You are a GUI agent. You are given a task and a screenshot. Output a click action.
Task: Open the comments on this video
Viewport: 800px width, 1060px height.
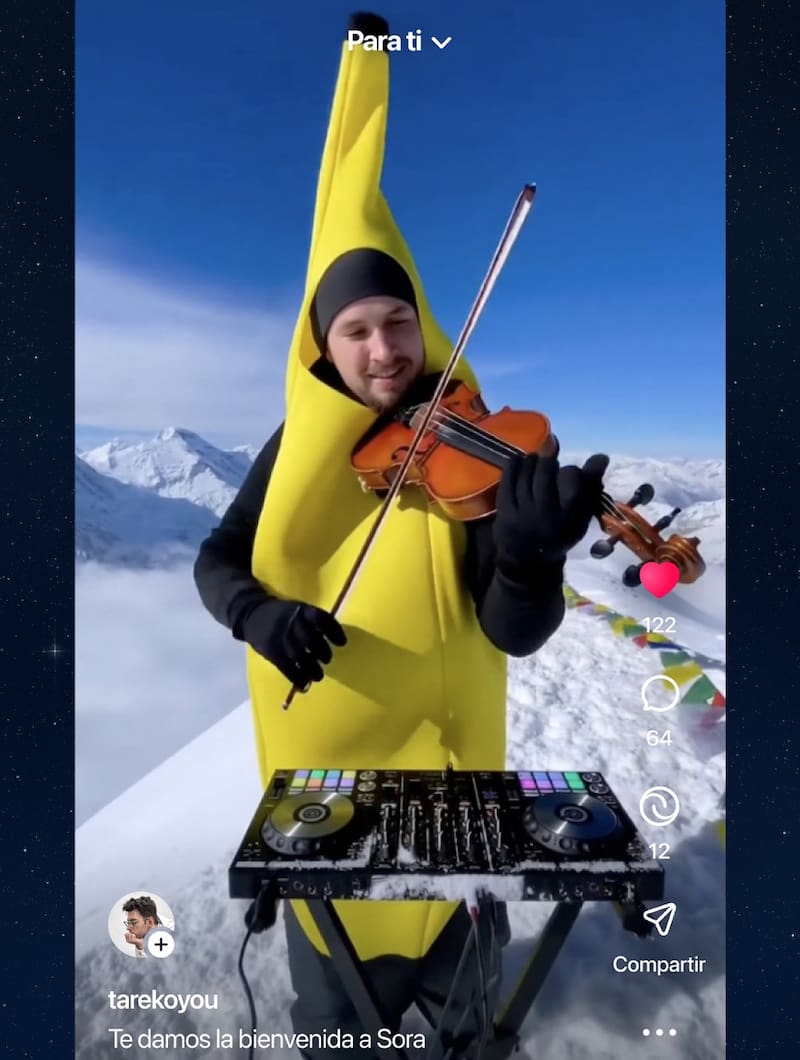click(x=659, y=693)
